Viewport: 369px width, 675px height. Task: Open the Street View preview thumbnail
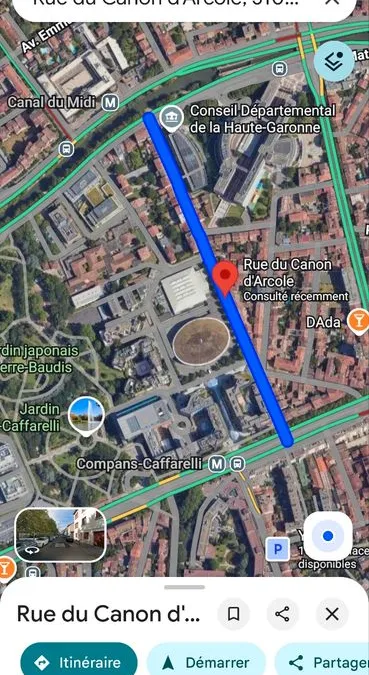coord(60,535)
